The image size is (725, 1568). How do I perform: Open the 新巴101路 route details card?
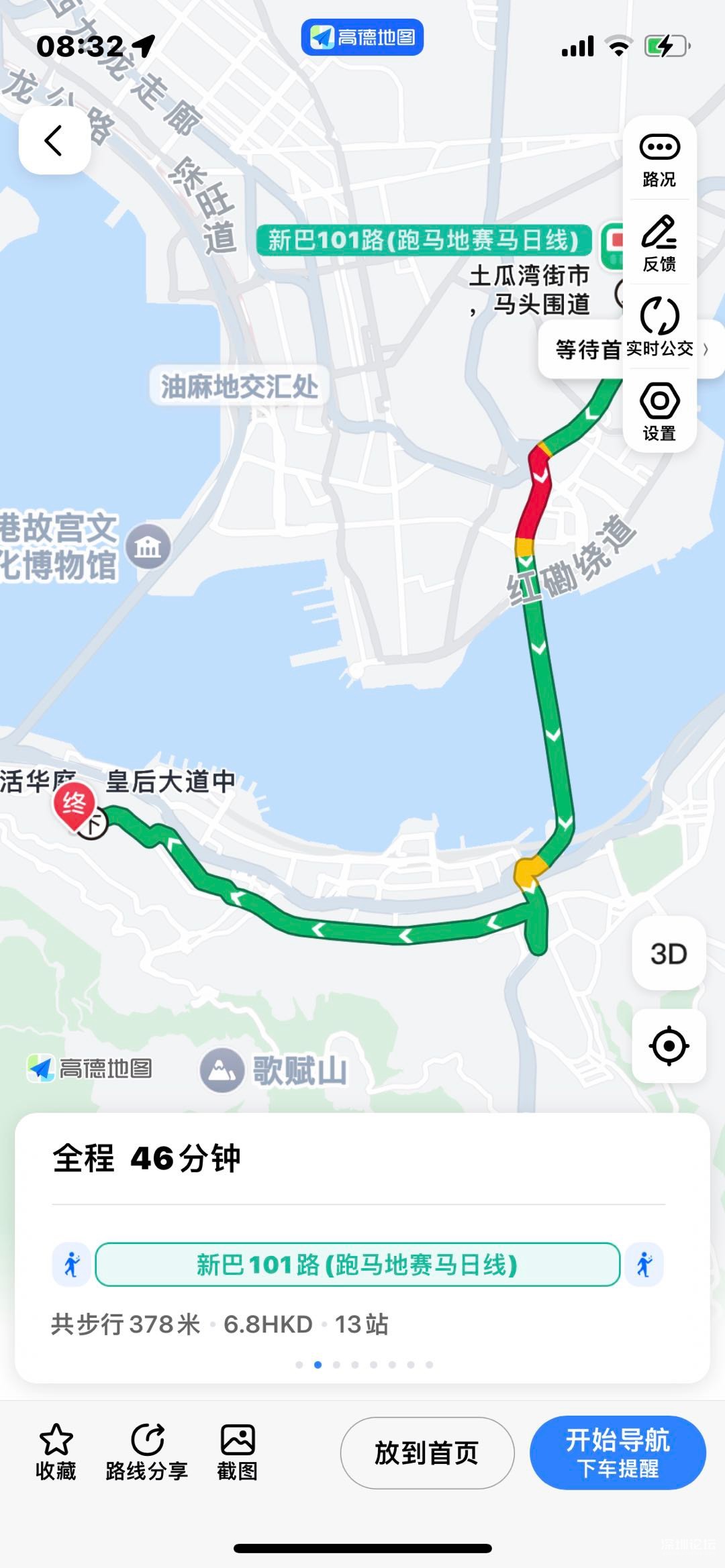357,1265
